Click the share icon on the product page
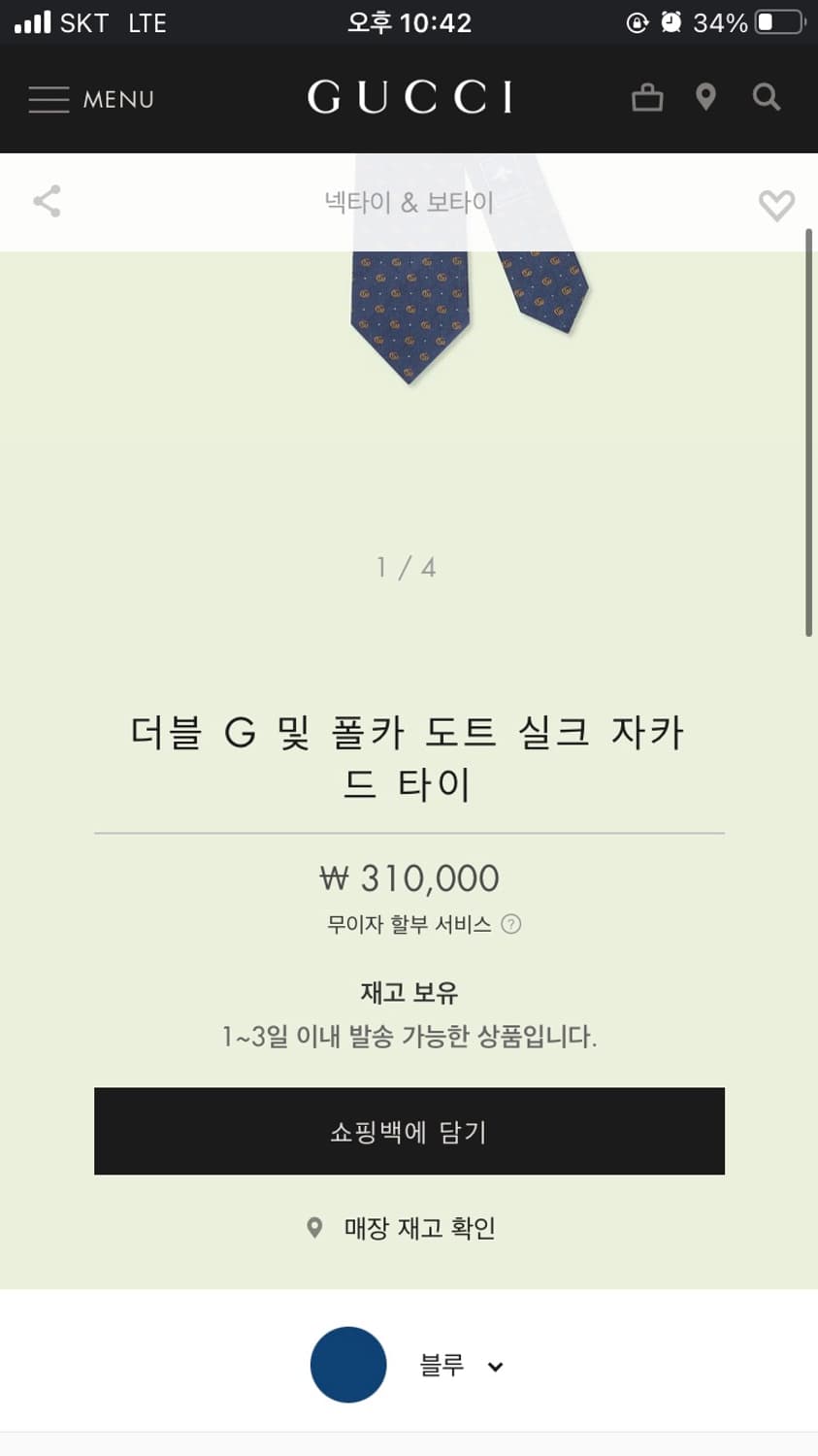Image resolution: width=818 pixels, height=1456 pixels. pyautogui.click(x=46, y=202)
